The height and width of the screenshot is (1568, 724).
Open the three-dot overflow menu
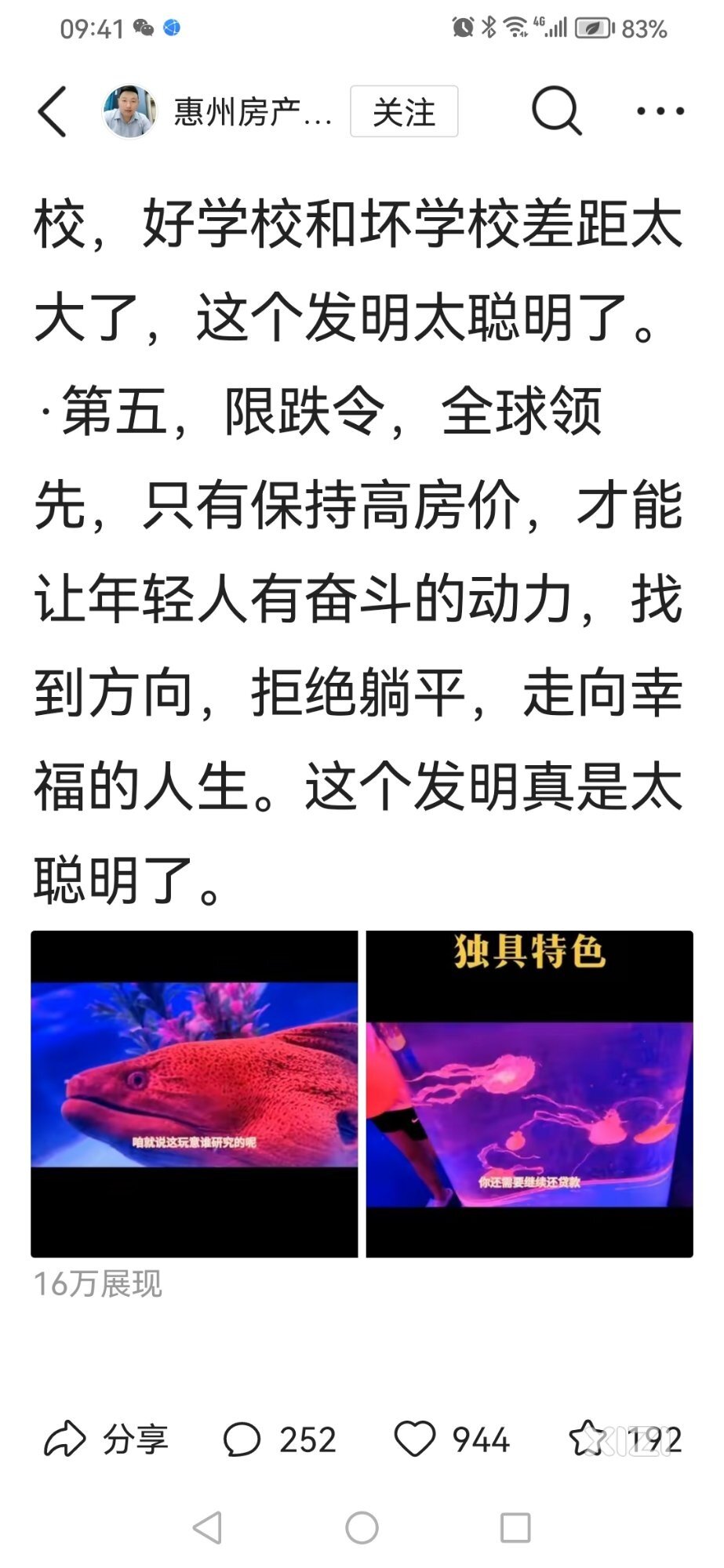pyautogui.click(x=660, y=111)
